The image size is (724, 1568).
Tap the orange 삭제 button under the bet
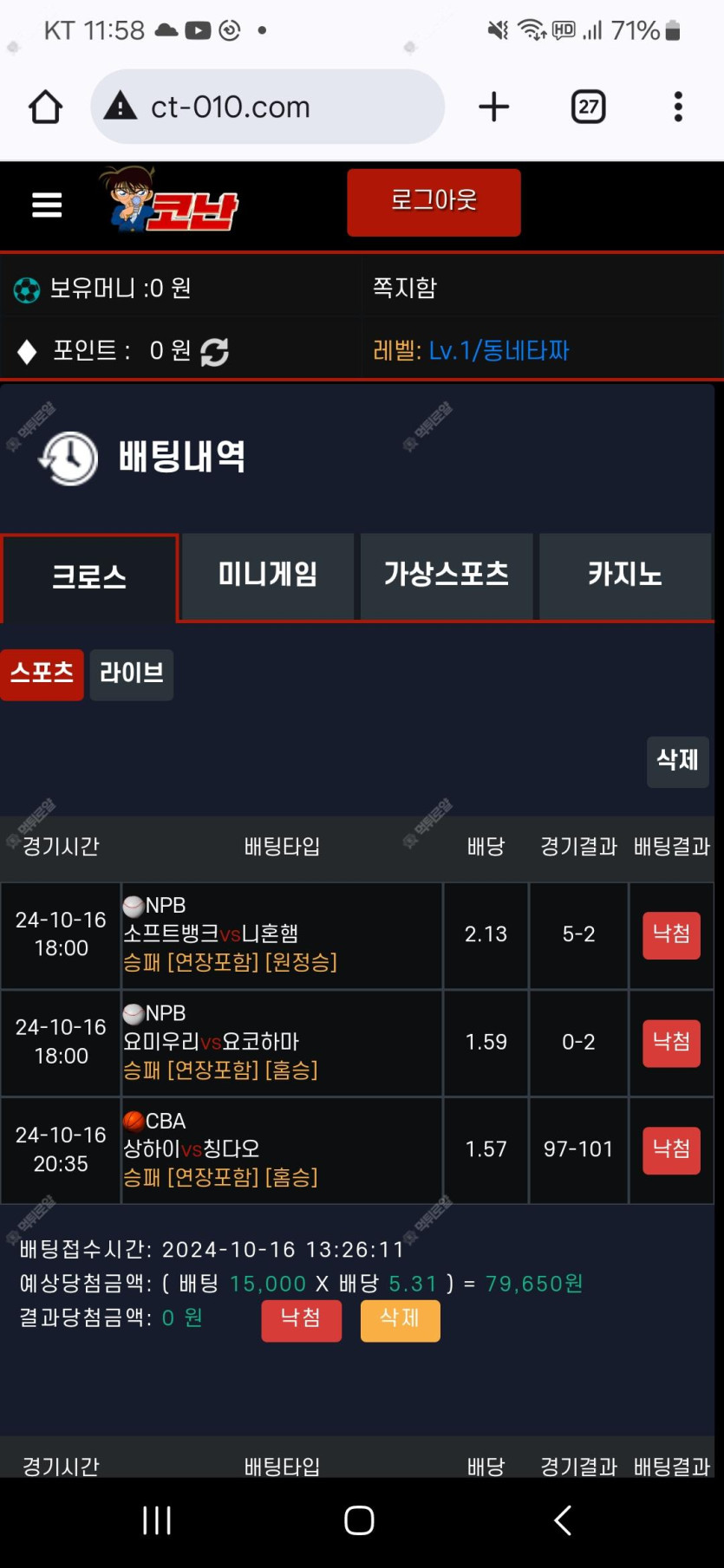coord(400,1320)
